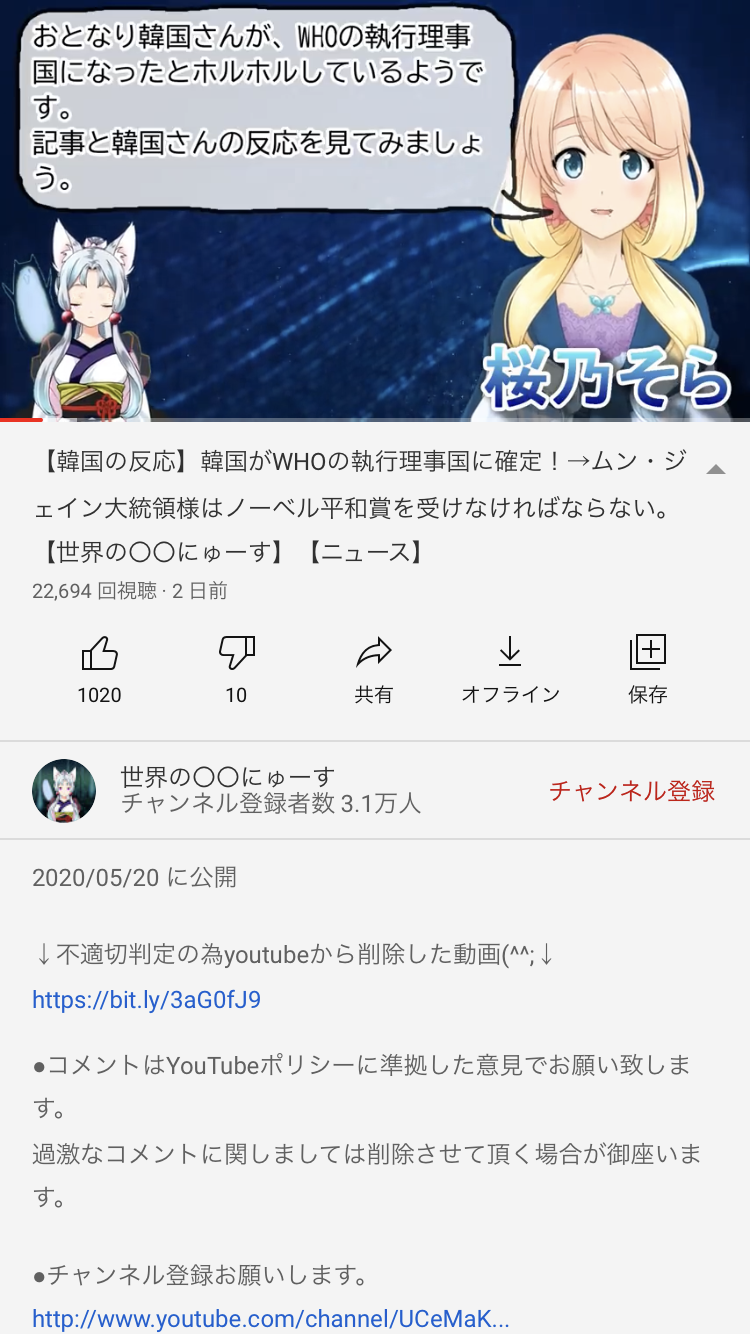Collapse the video description arrow
This screenshot has width=750, height=1334.
(715, 469)
